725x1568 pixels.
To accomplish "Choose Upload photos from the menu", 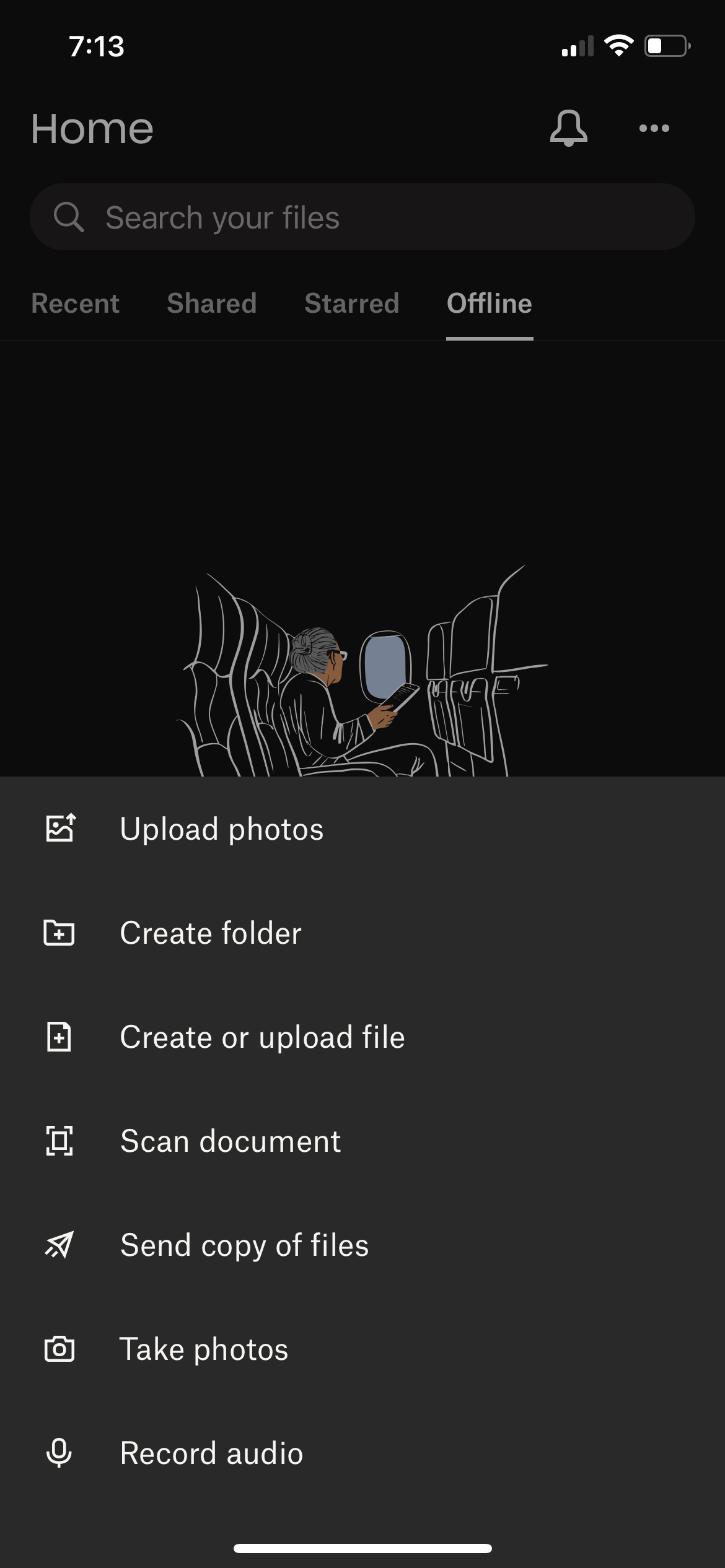I will tap(221, 829).
